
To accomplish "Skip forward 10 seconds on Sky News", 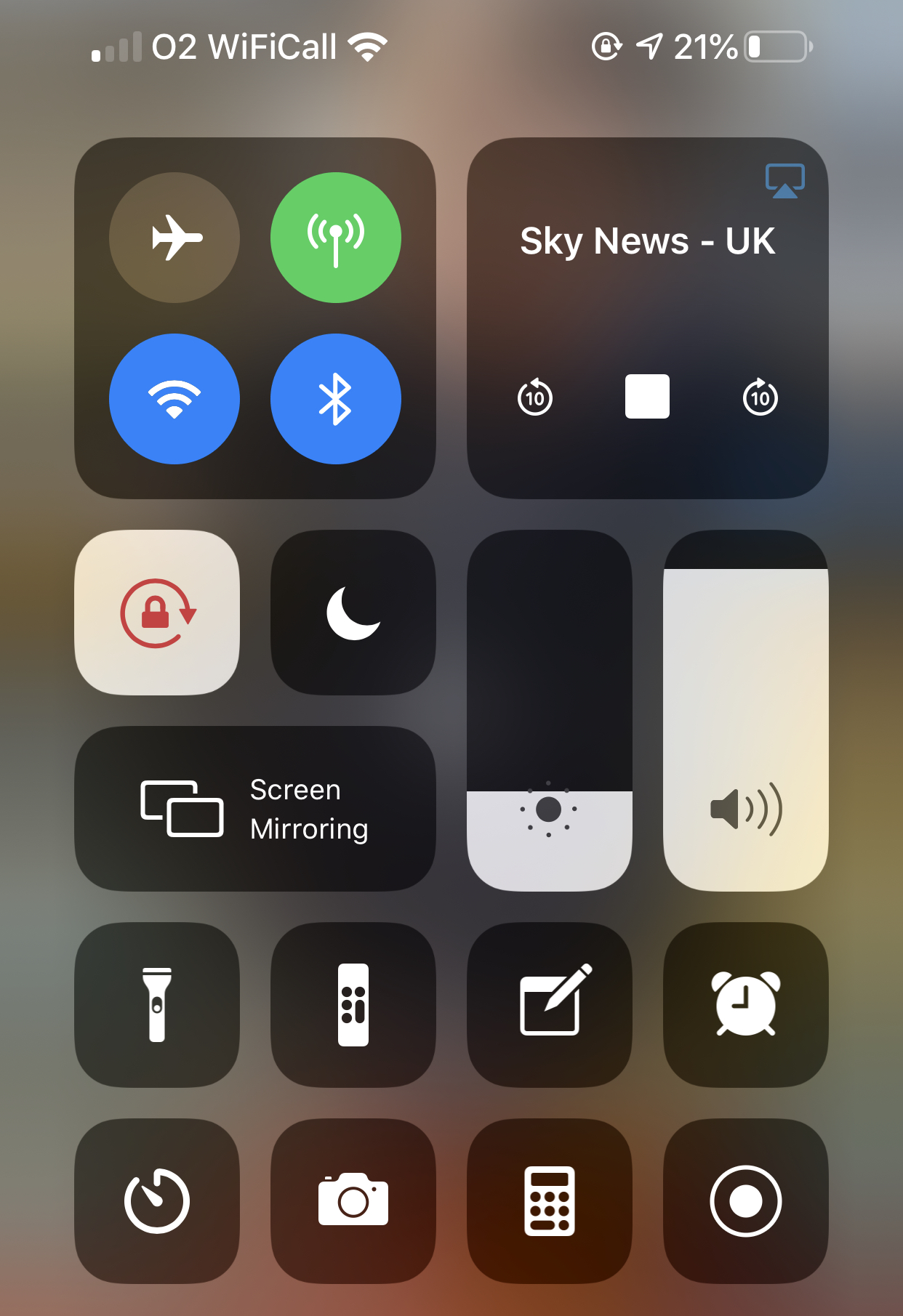I will (x=760, y=397).
